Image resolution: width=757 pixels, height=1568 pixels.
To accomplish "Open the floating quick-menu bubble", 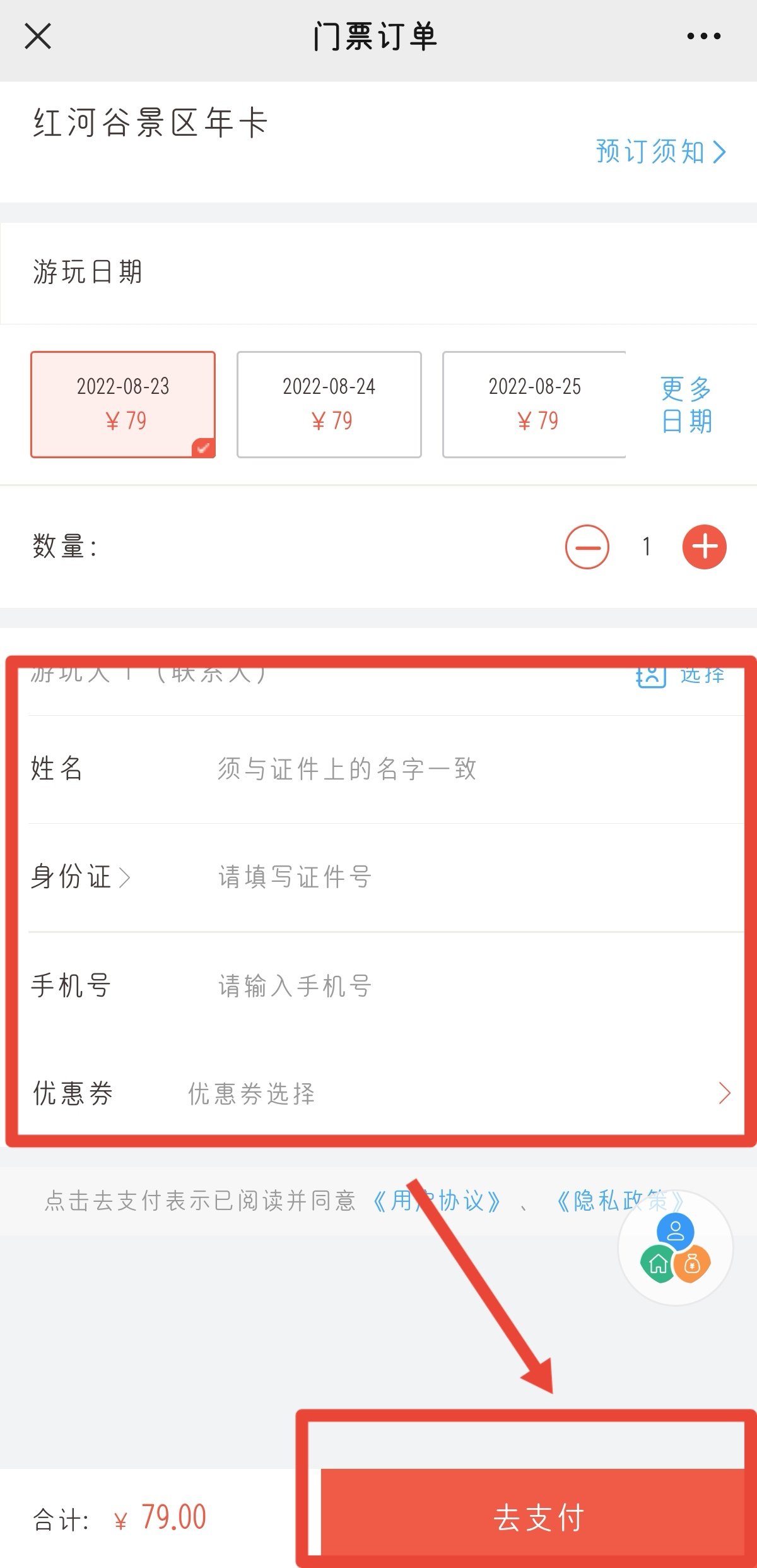I will coord(676,1247).
